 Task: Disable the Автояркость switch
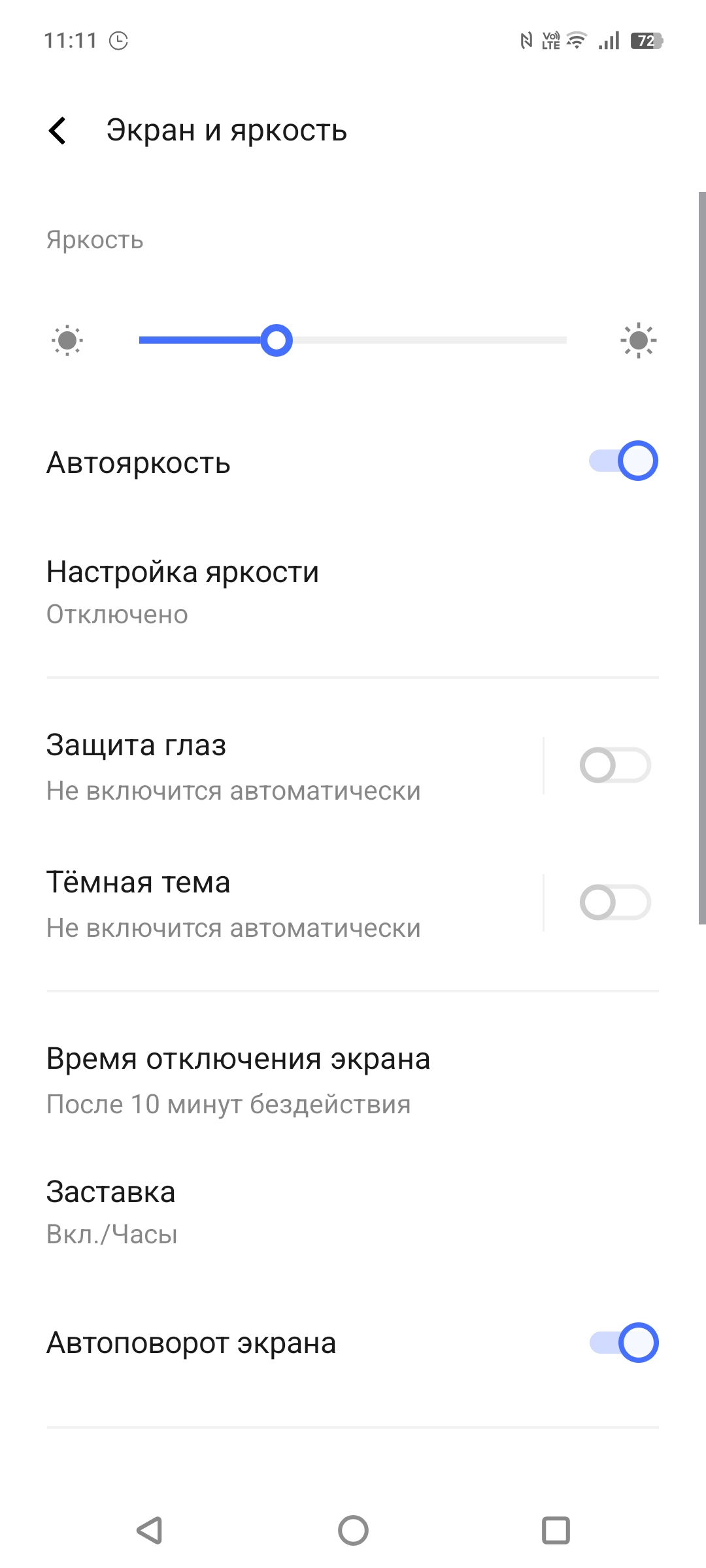pyautogui.click(x=624, y=461)
